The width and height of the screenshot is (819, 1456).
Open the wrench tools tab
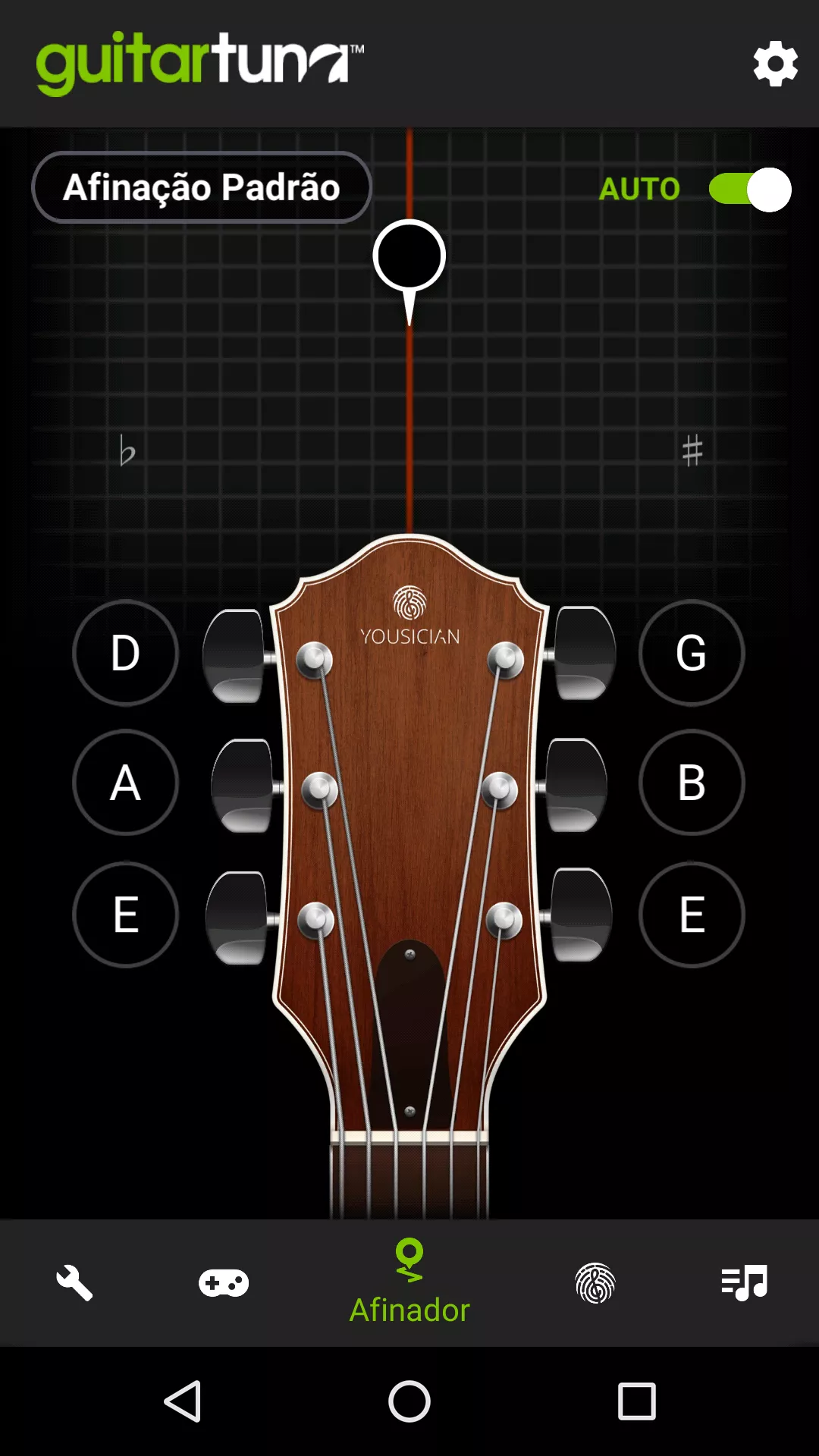[x=74, y=1283]
